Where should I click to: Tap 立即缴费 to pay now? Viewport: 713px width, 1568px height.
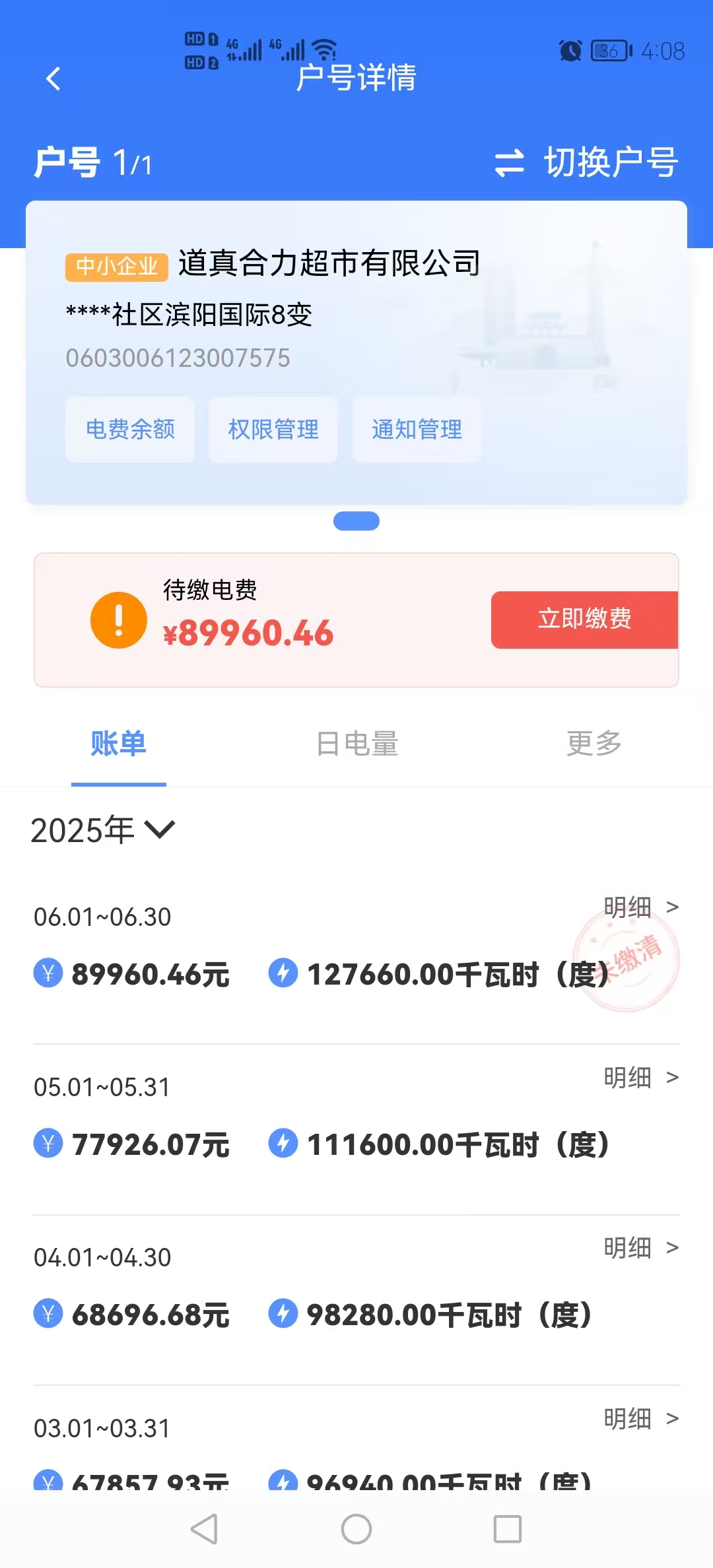pyautogui.click(x=584, y=619)
